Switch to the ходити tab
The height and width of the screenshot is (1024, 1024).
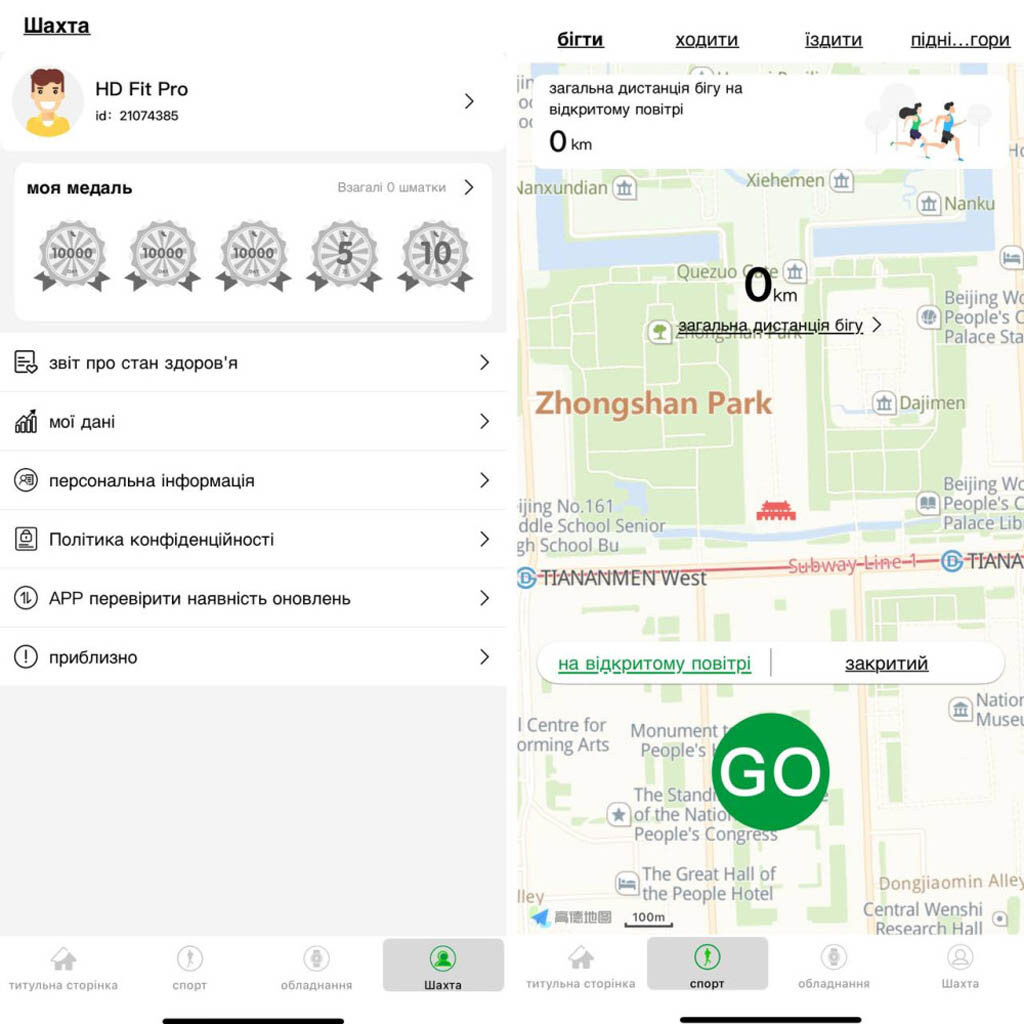point(706,40)
